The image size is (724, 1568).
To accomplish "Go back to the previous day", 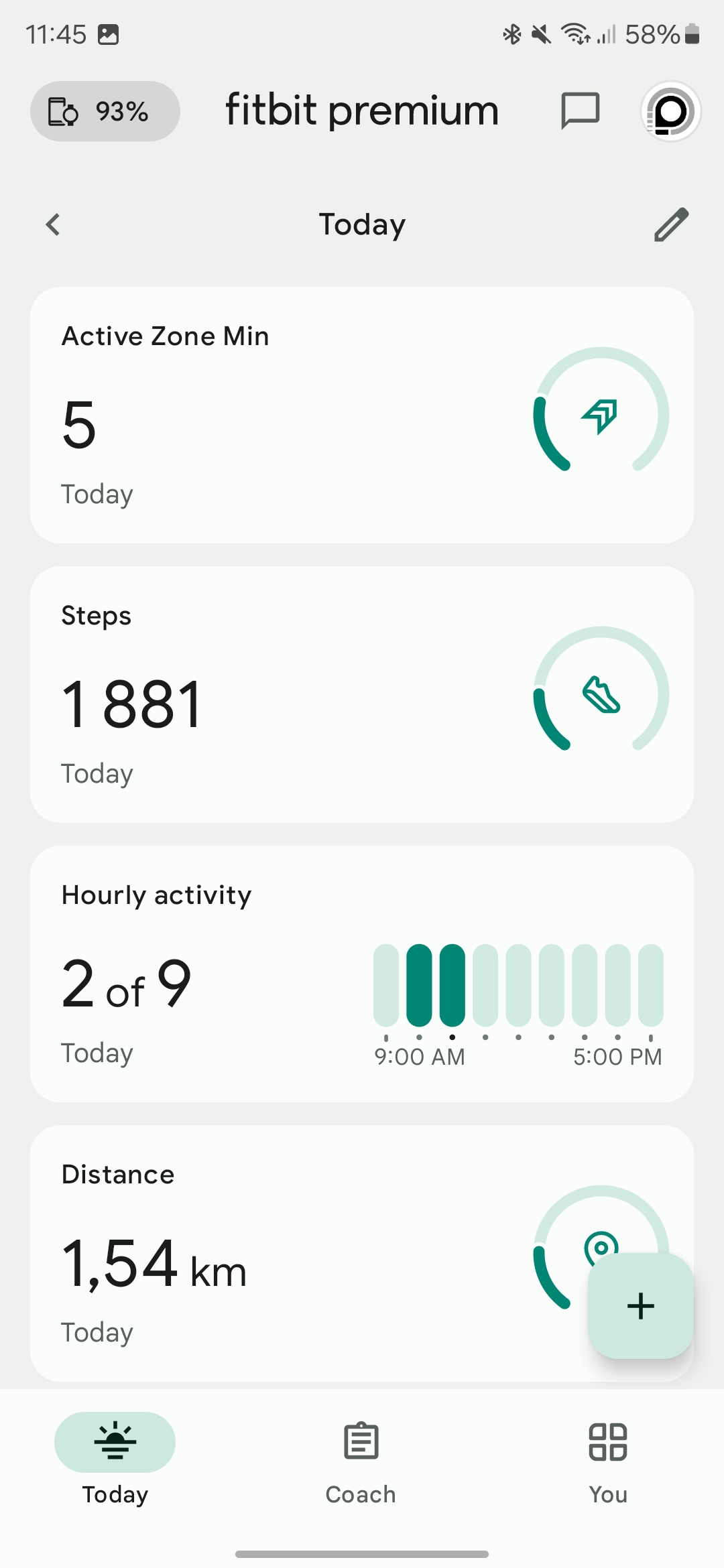I will [x=53, y=224].
